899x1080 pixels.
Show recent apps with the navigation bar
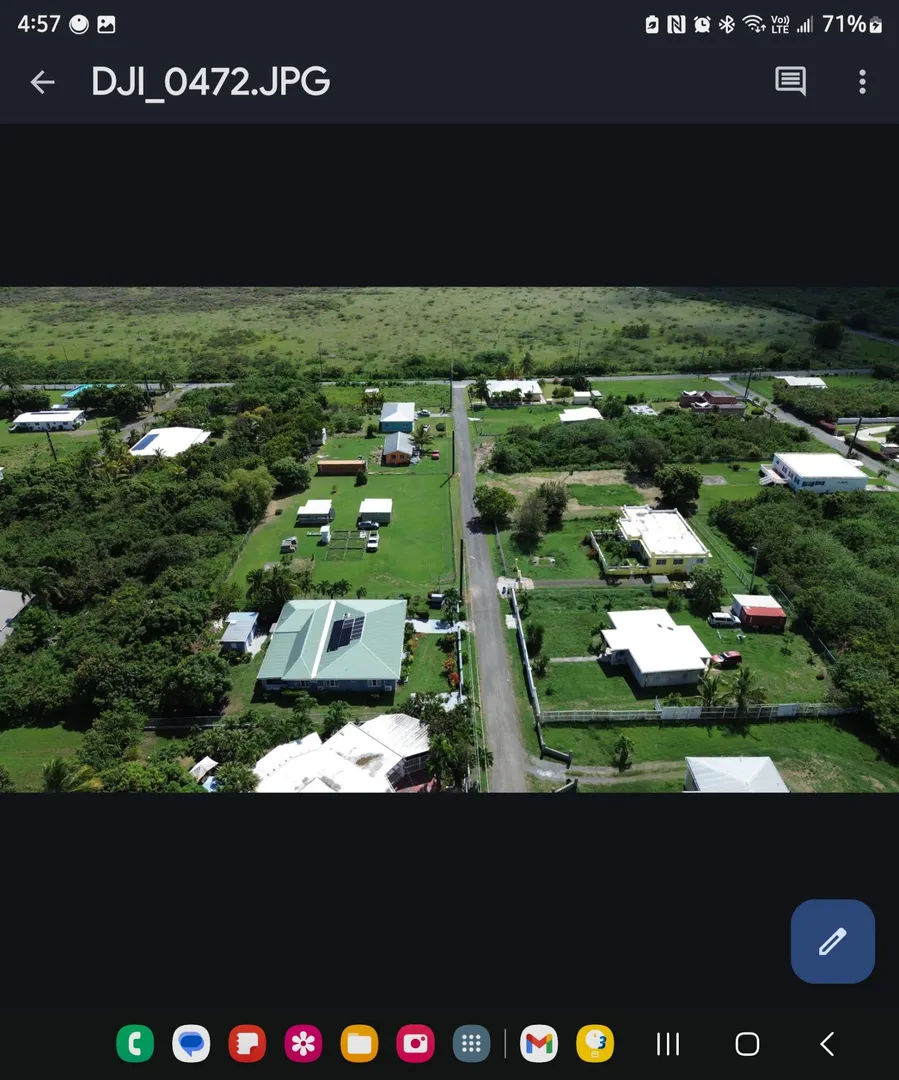(668, 1044)
